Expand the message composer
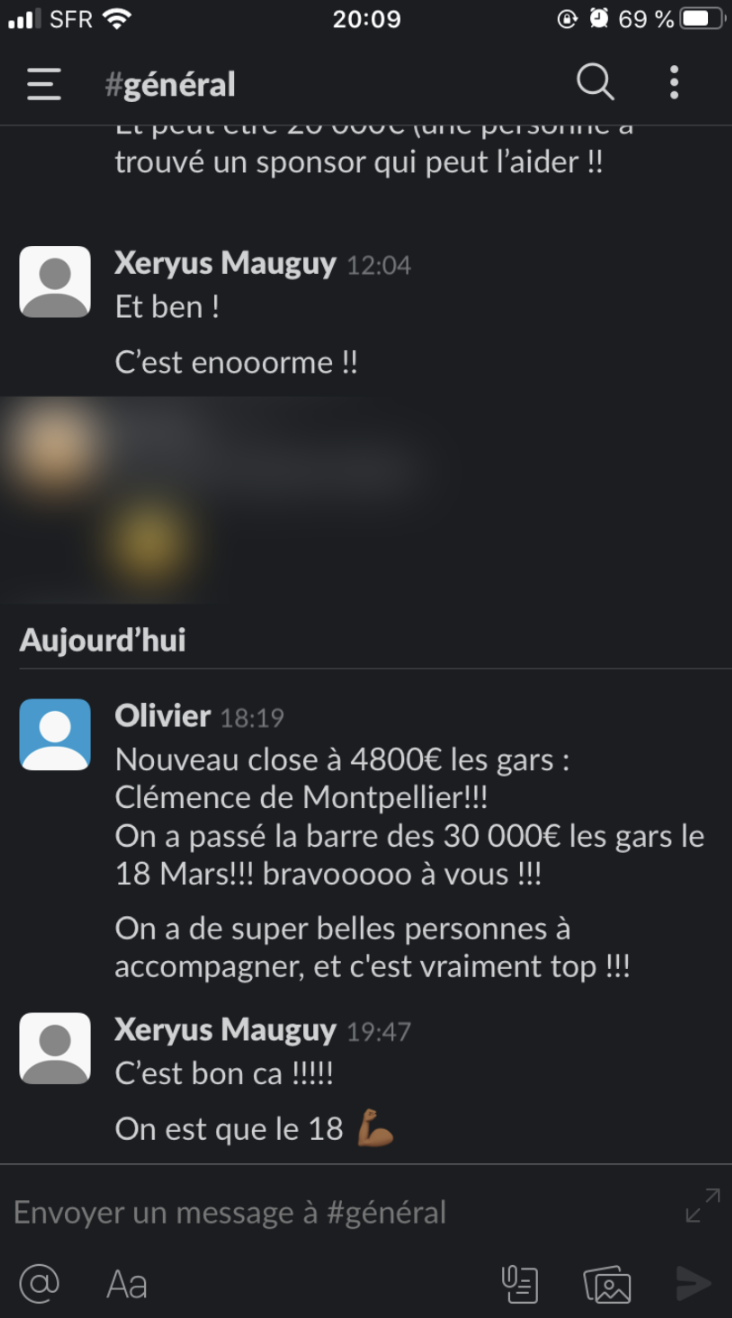This screenshot has width=732, height=1318. click(702, 1205)
